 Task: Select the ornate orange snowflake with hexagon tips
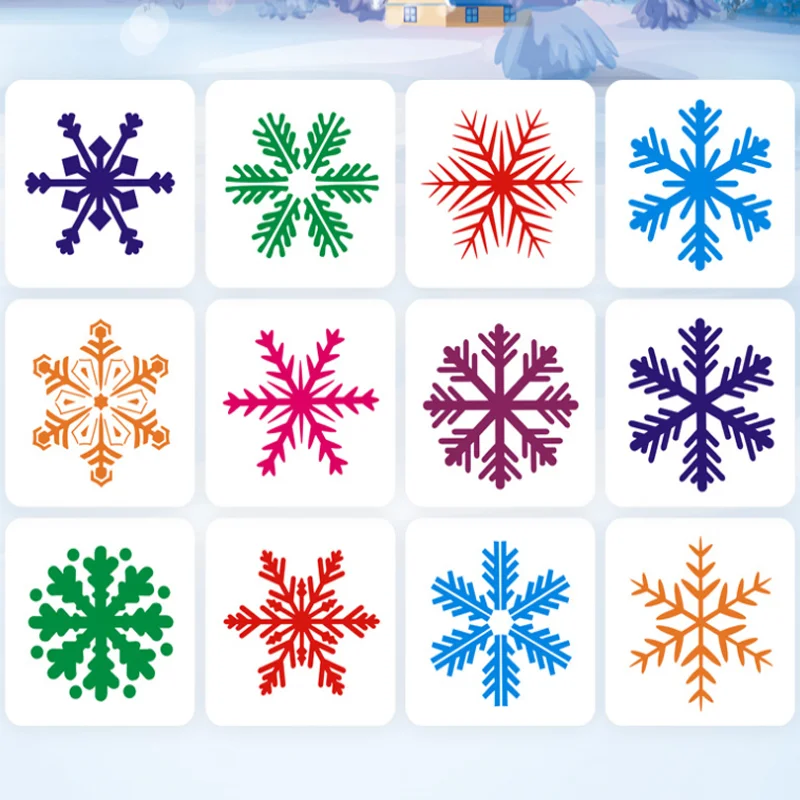(100, 403)
